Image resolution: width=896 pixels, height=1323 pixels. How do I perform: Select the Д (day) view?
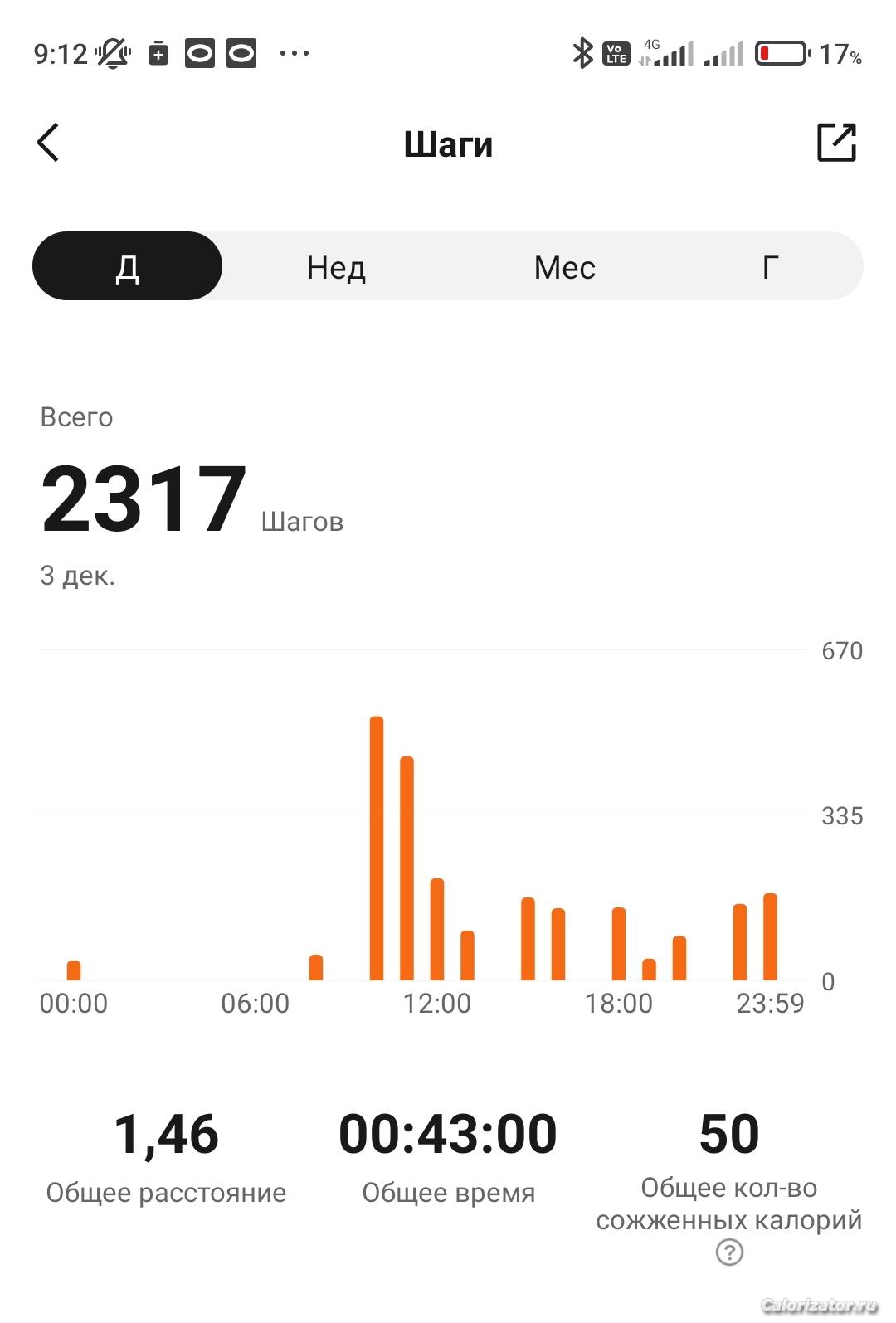click(x=127, y=267)
